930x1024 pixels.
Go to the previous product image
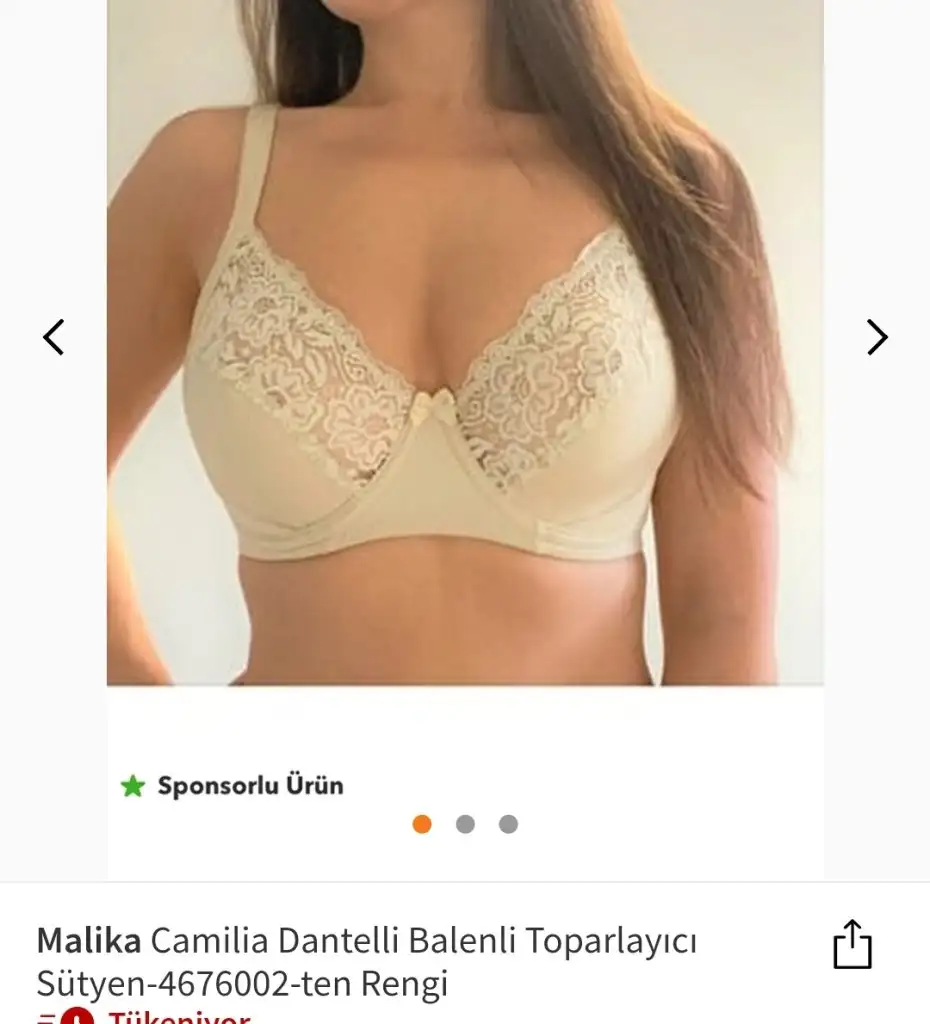(54, 338)
